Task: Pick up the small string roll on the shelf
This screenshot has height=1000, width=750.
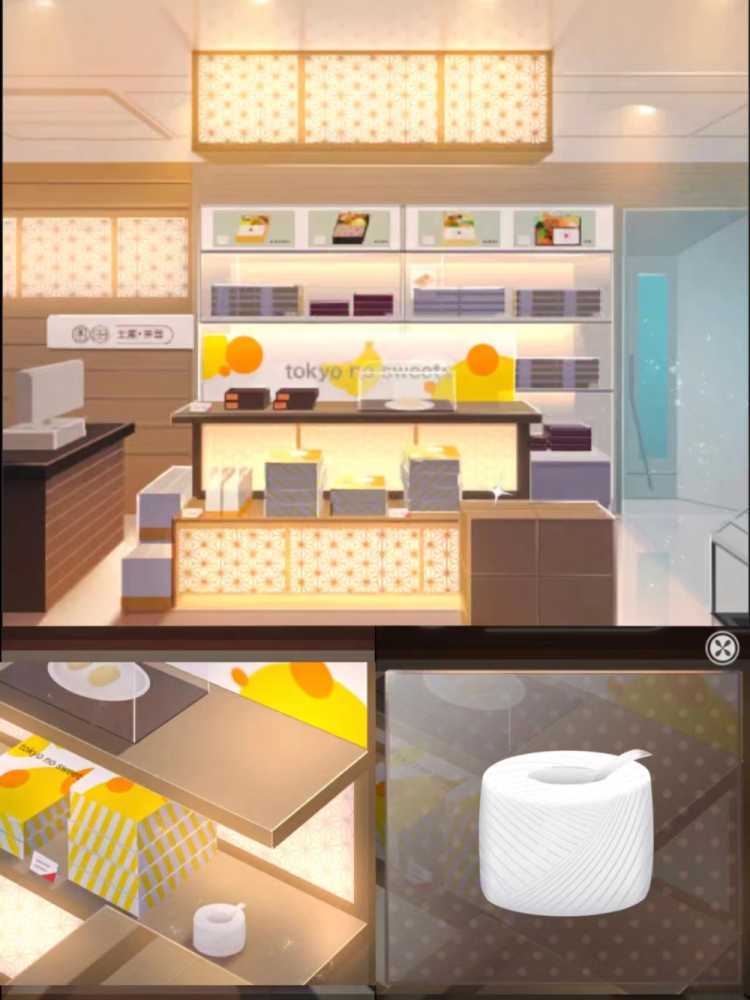Action: pyautogui.click(x=219, y=929)
